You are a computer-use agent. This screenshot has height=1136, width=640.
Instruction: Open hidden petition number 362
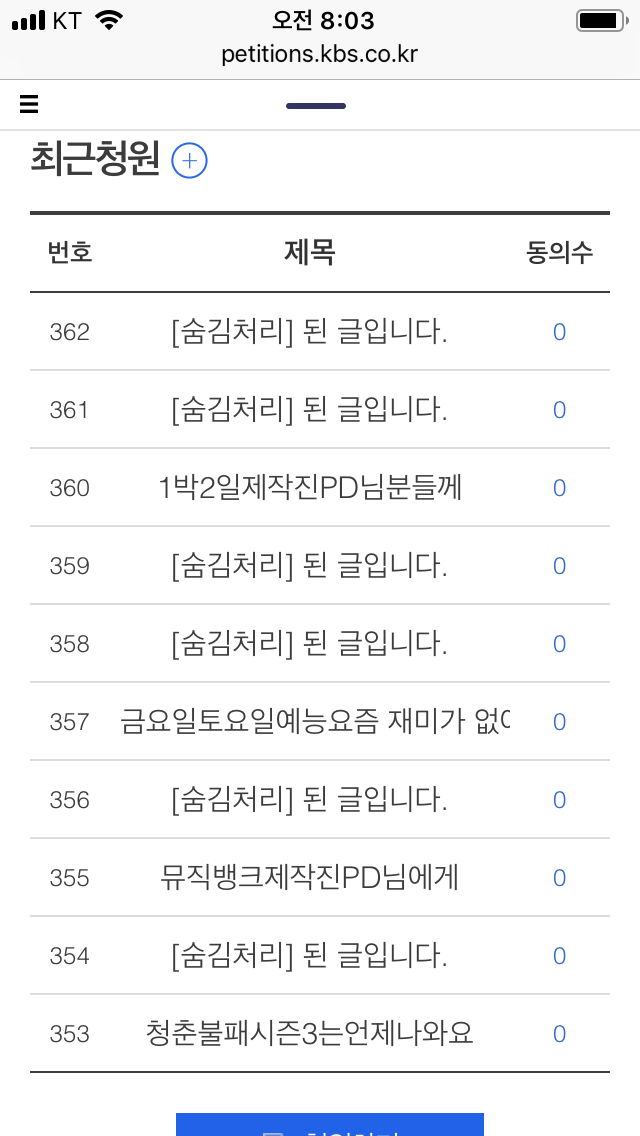pos(309,332)
